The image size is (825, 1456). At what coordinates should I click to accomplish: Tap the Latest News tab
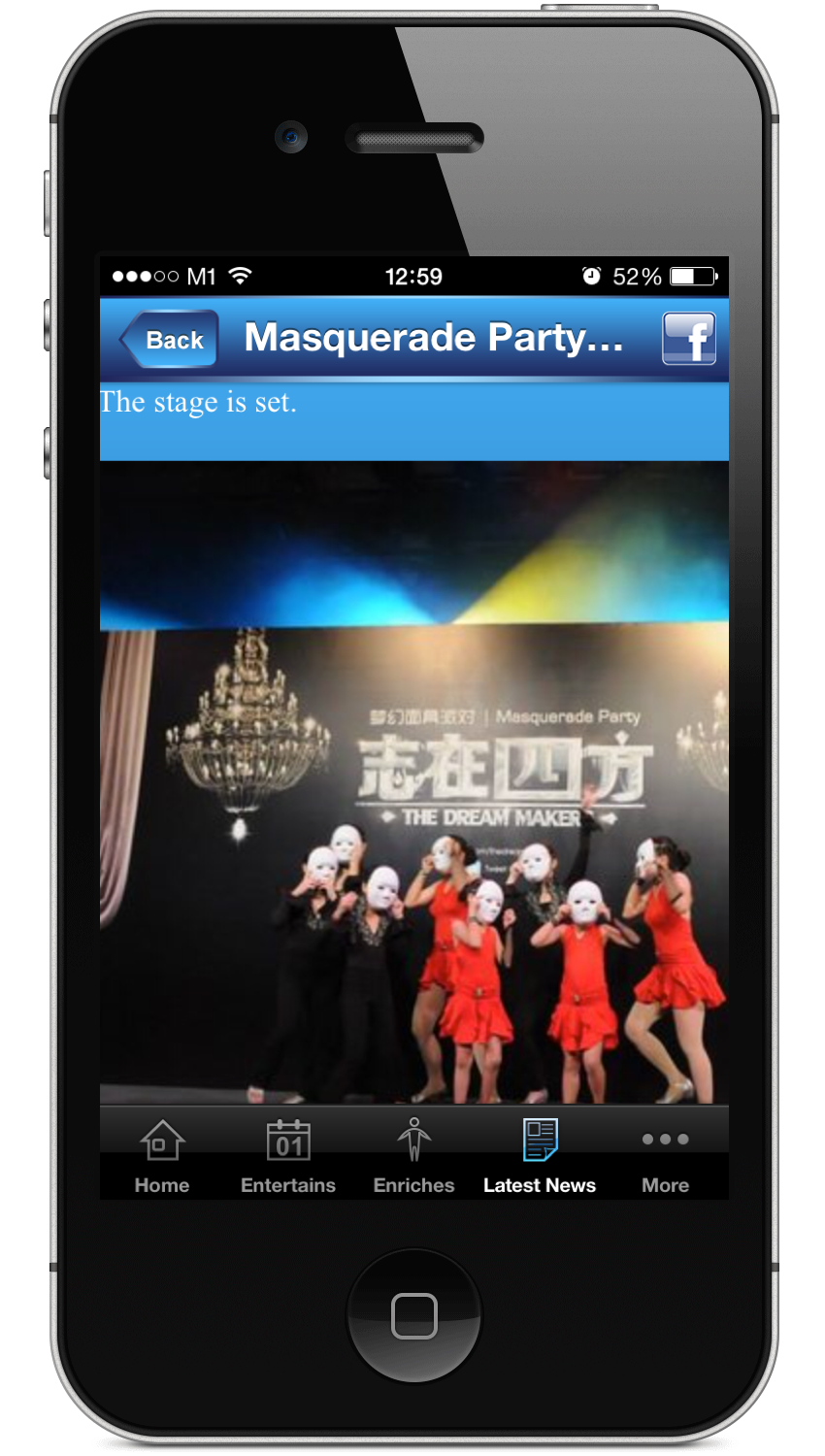[x=540, y=1155]
